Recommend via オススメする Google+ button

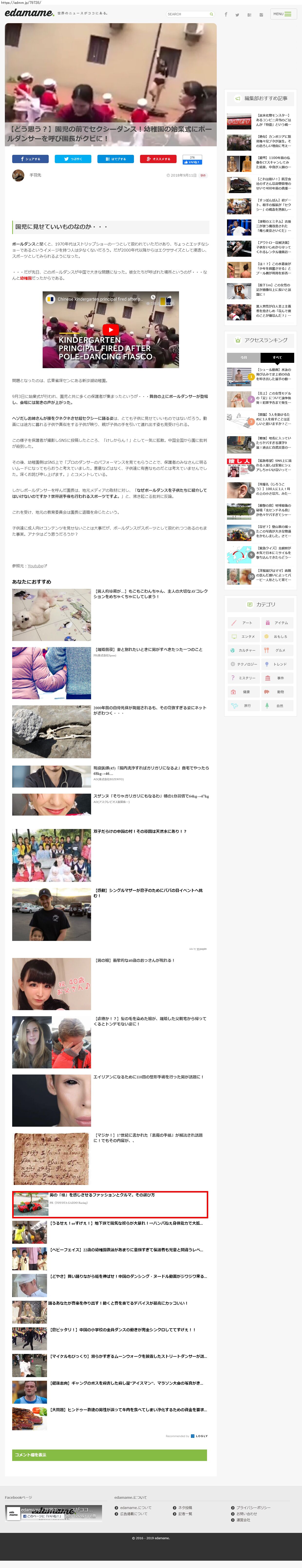pos(158,159)
